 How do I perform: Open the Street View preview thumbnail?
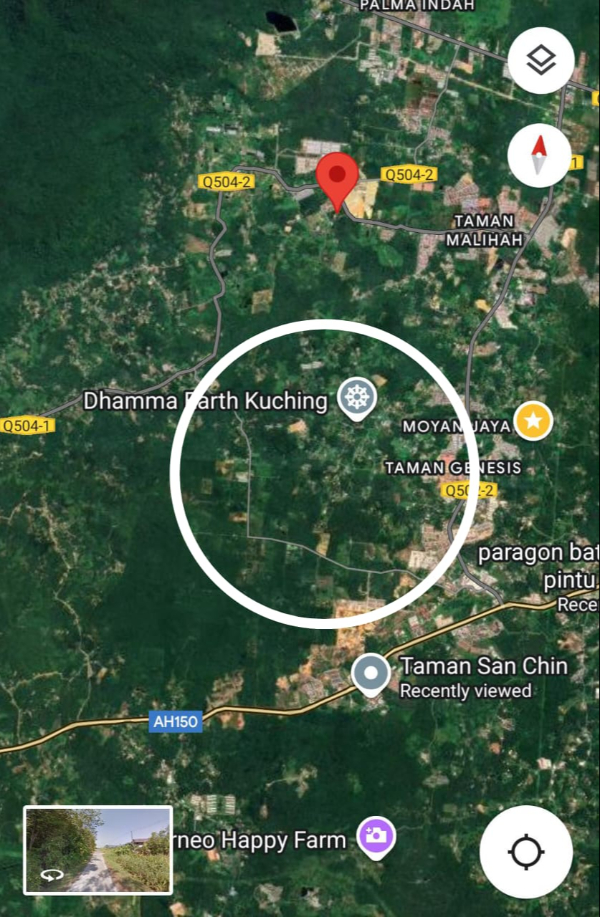point(98,849)
